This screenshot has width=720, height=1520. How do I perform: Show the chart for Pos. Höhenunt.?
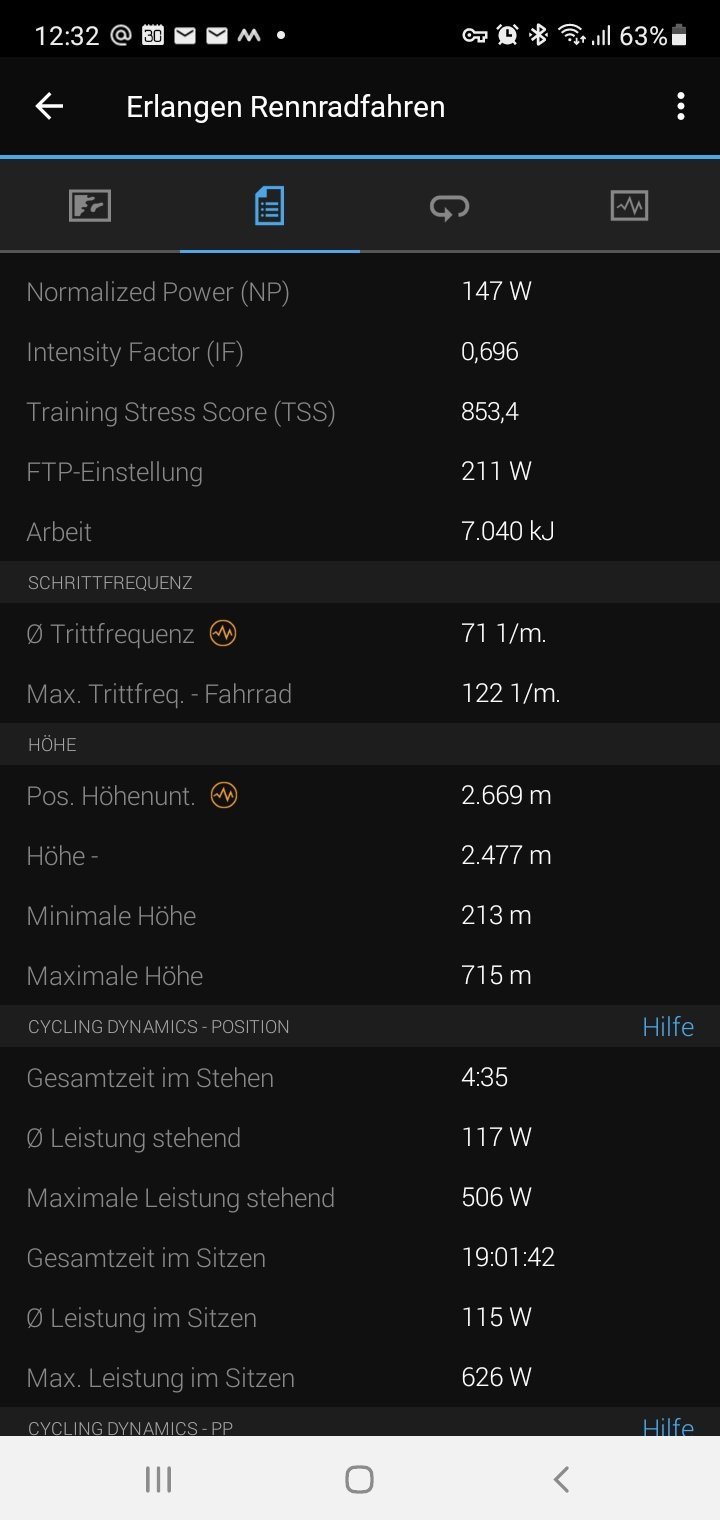[224, 796]
